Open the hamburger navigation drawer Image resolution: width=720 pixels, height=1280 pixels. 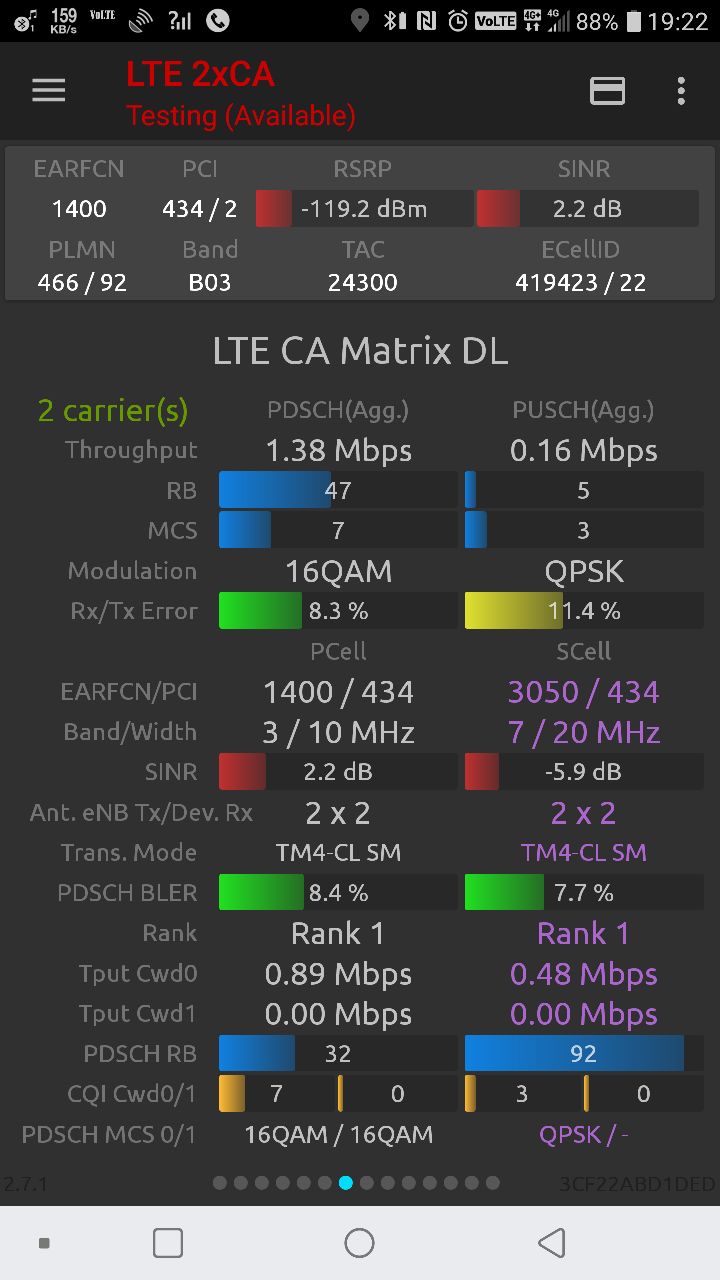tap(48, 91)
